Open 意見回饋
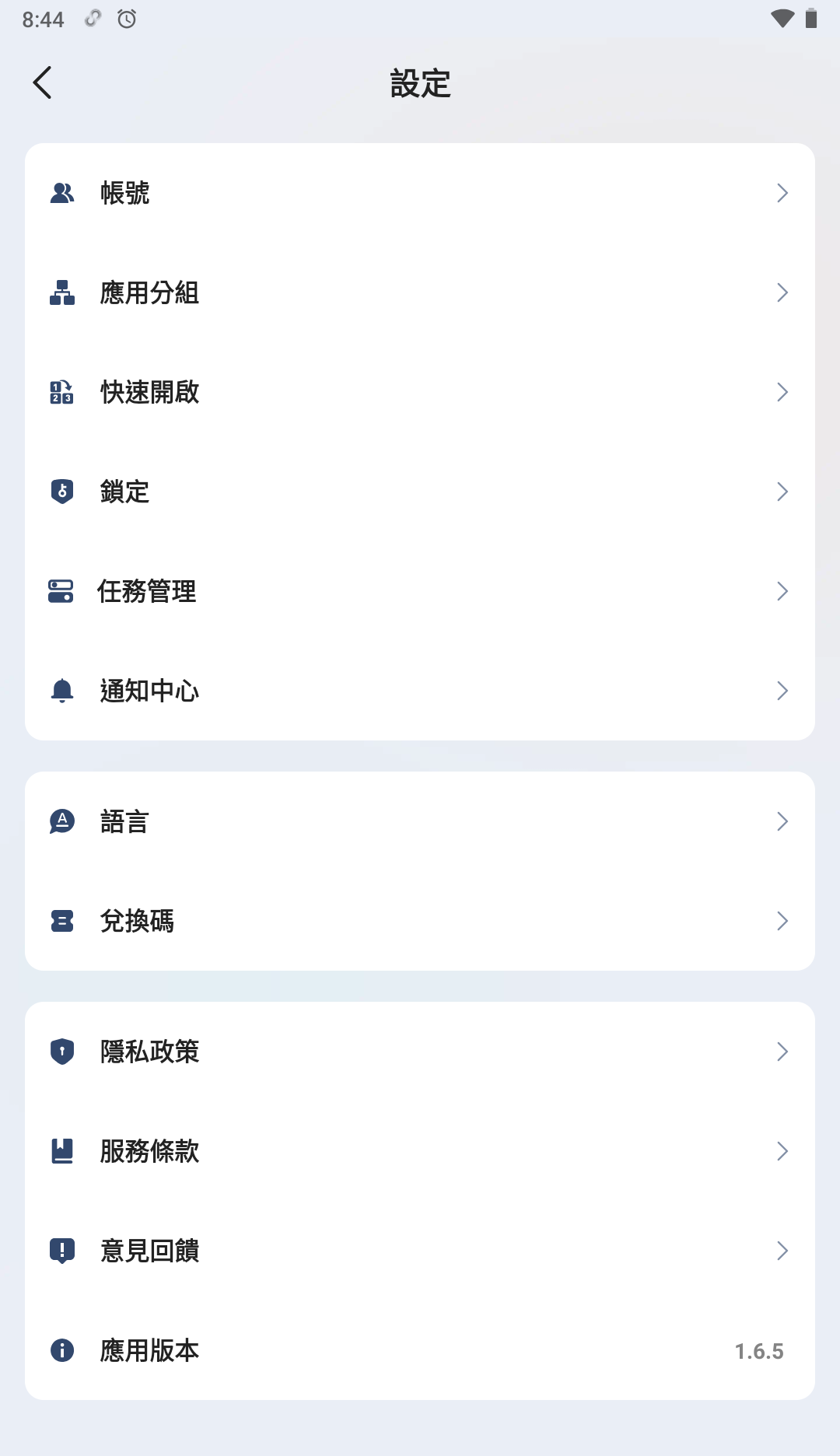This screenshot has height=1456, width=840. [x=420, y=1251]
